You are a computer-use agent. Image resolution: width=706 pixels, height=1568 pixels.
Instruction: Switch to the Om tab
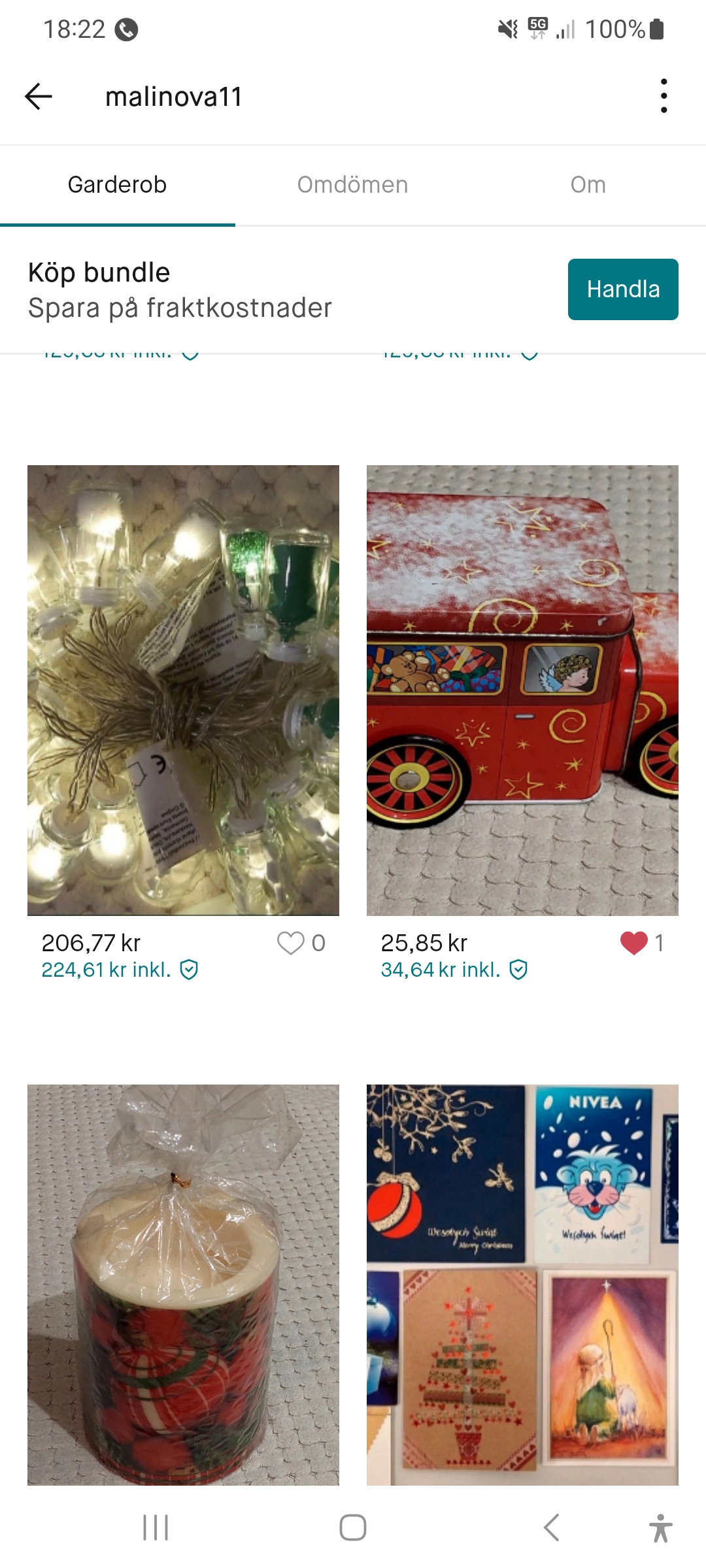point(588,185)
